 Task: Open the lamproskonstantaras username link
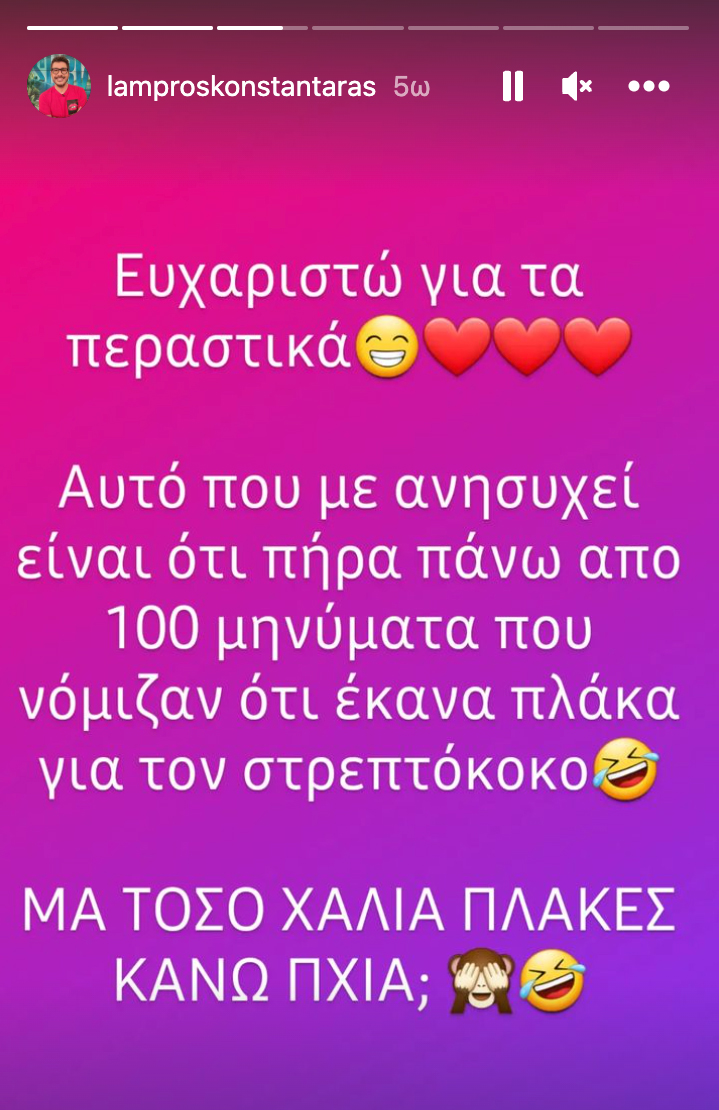(241, 87)
